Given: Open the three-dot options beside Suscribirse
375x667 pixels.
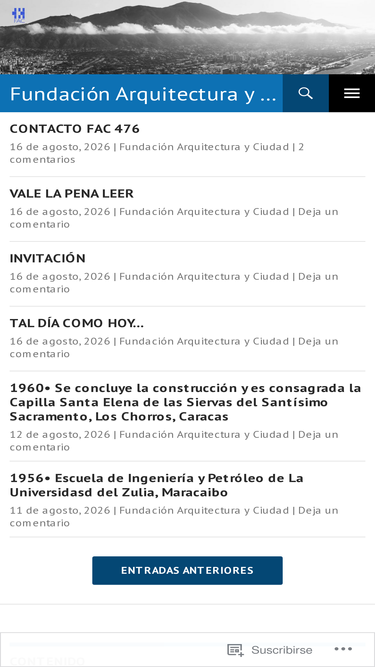Looking at the screenshot, I should pyautogui.click(x=343, y=649).
